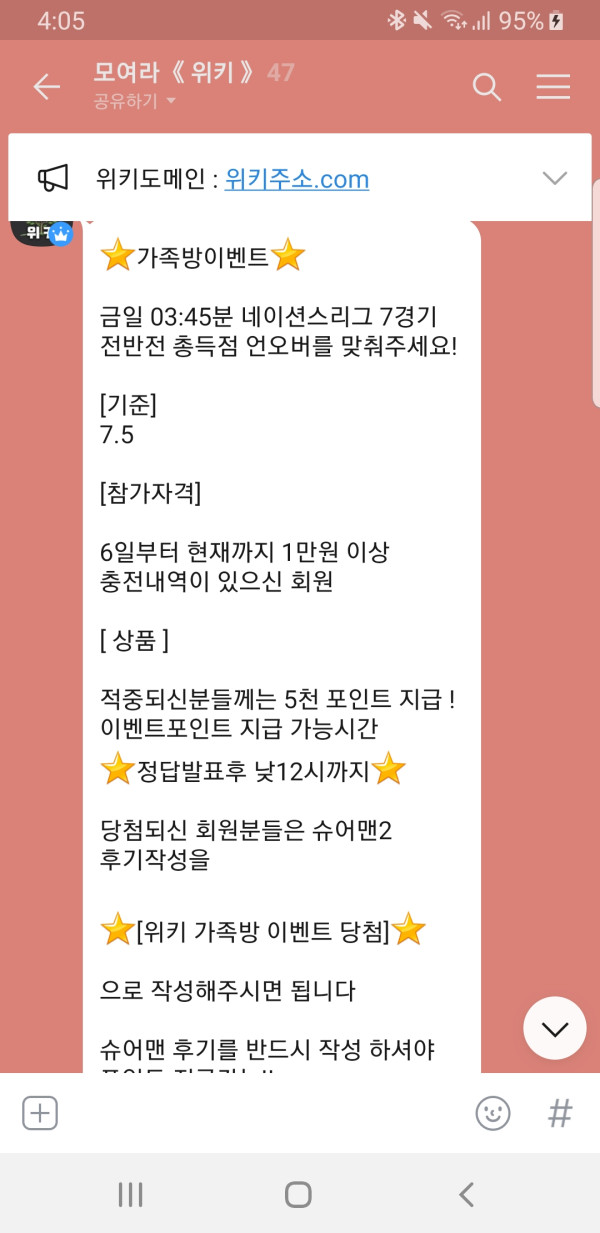Image resolution: width=600 pixels, height=1233 pixels.
Task: Show recent apps
Action: coord(131,1194)
